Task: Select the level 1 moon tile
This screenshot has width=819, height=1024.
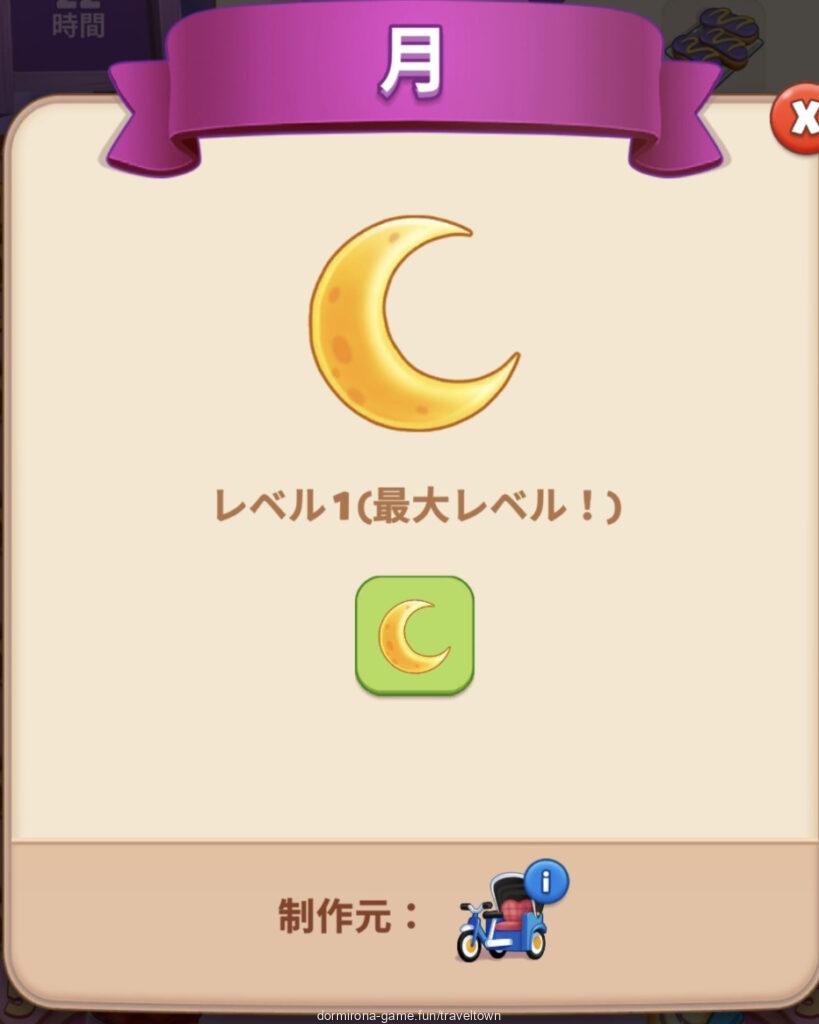Action: [x=414, y=635]
